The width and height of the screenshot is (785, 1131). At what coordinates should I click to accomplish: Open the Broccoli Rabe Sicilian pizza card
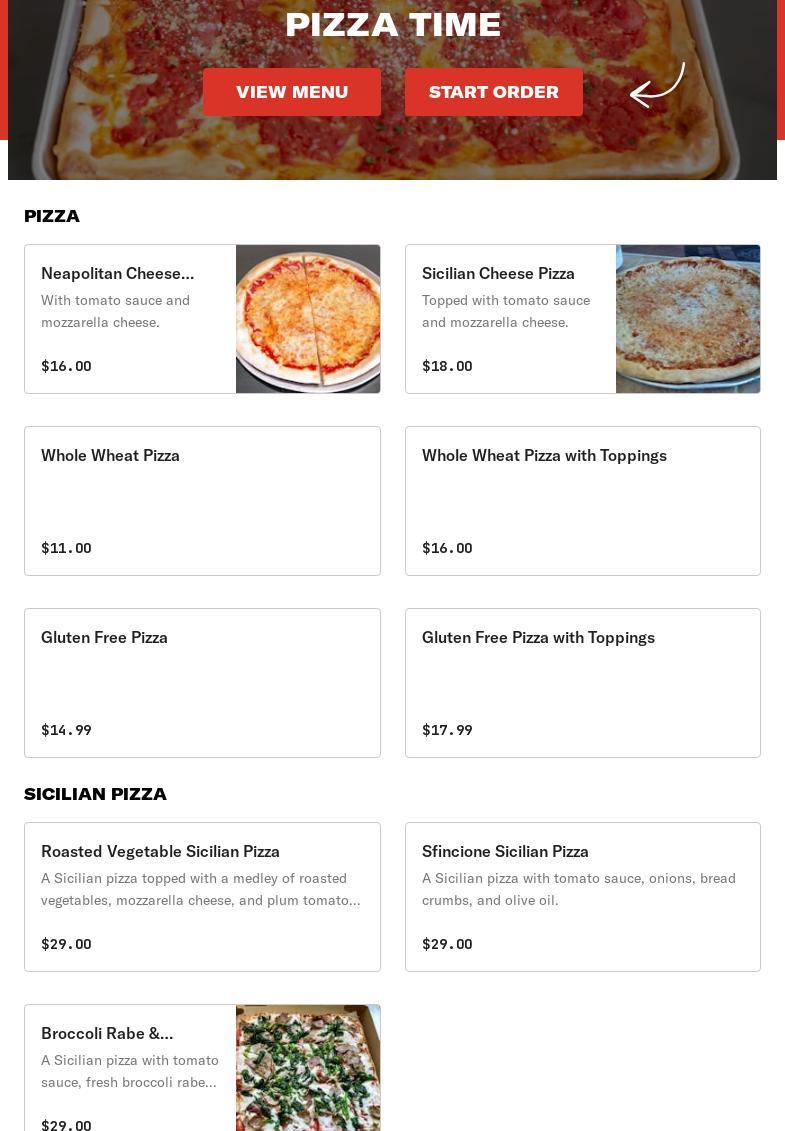202,1070
